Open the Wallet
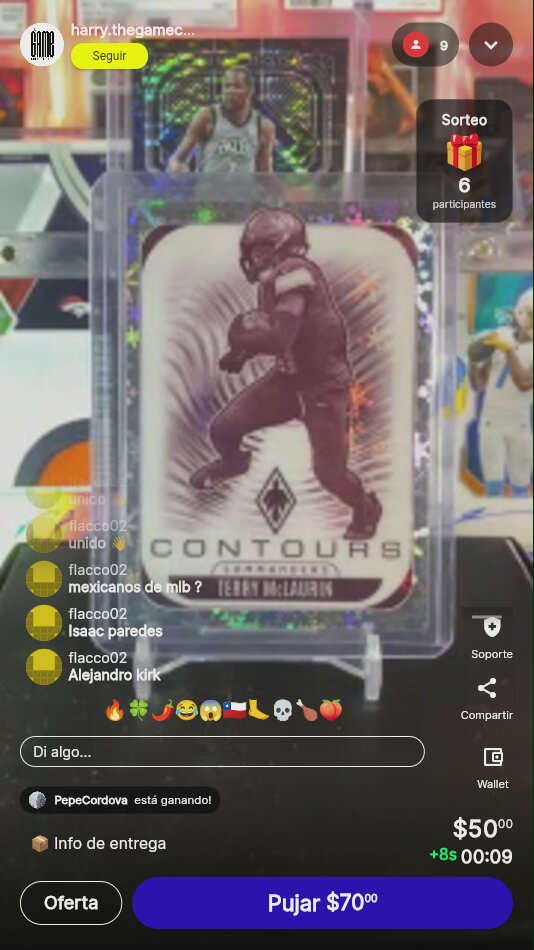Screen dimensions: 534x950 pos(493,768)
